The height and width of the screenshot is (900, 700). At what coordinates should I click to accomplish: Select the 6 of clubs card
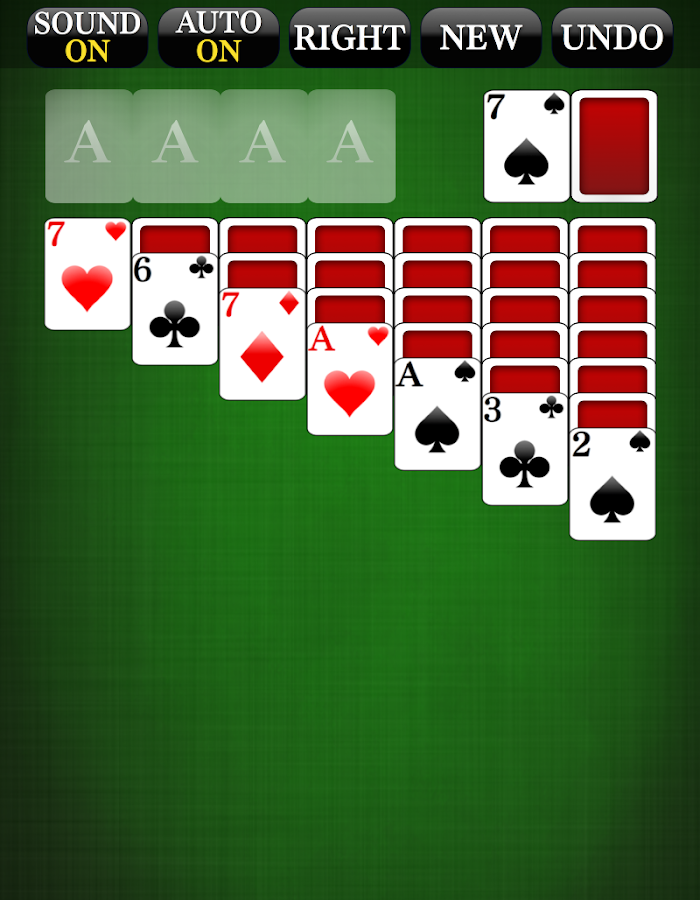click(175, 310)
